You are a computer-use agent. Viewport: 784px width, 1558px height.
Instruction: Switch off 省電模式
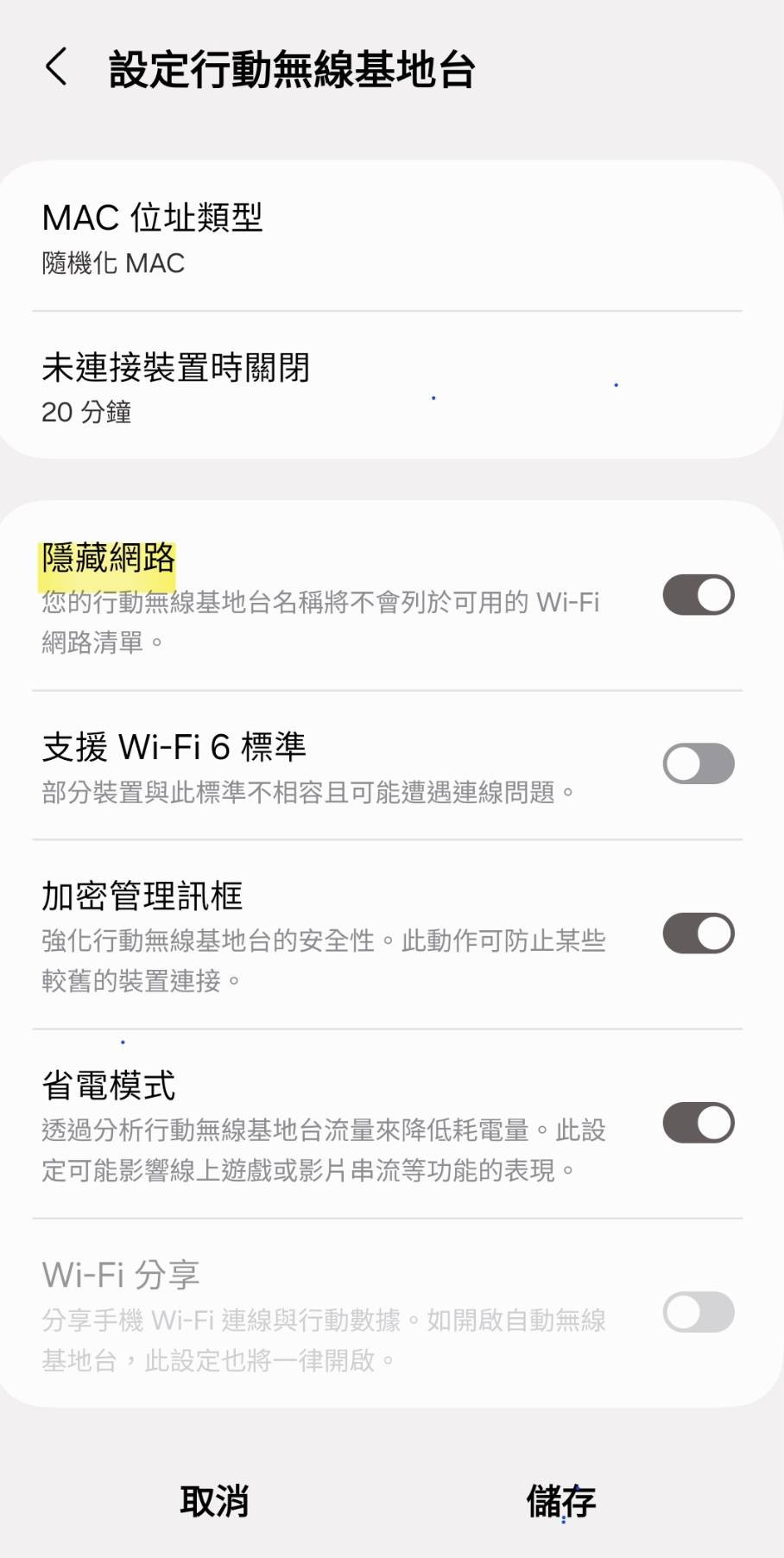698,1123
